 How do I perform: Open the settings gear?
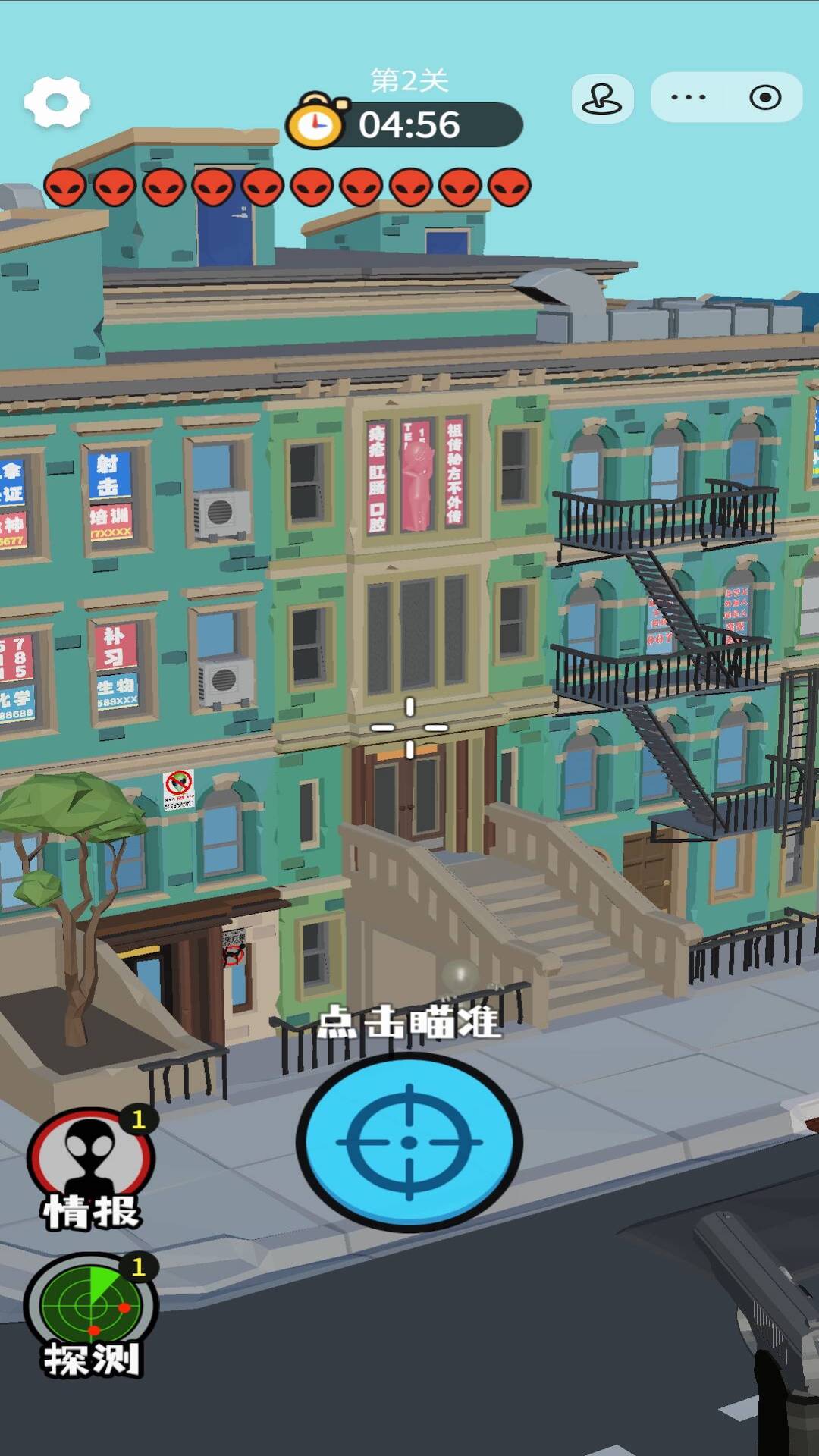[x=57, y=102]
